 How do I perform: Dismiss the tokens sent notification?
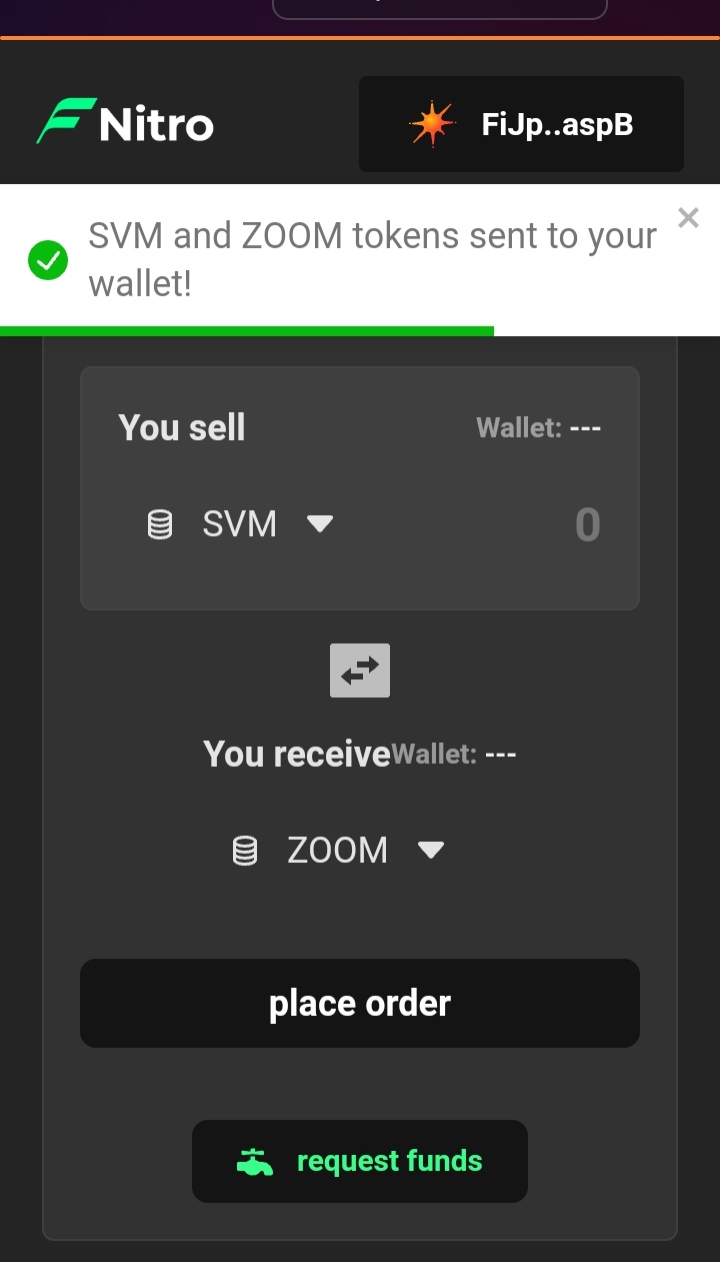688,218
